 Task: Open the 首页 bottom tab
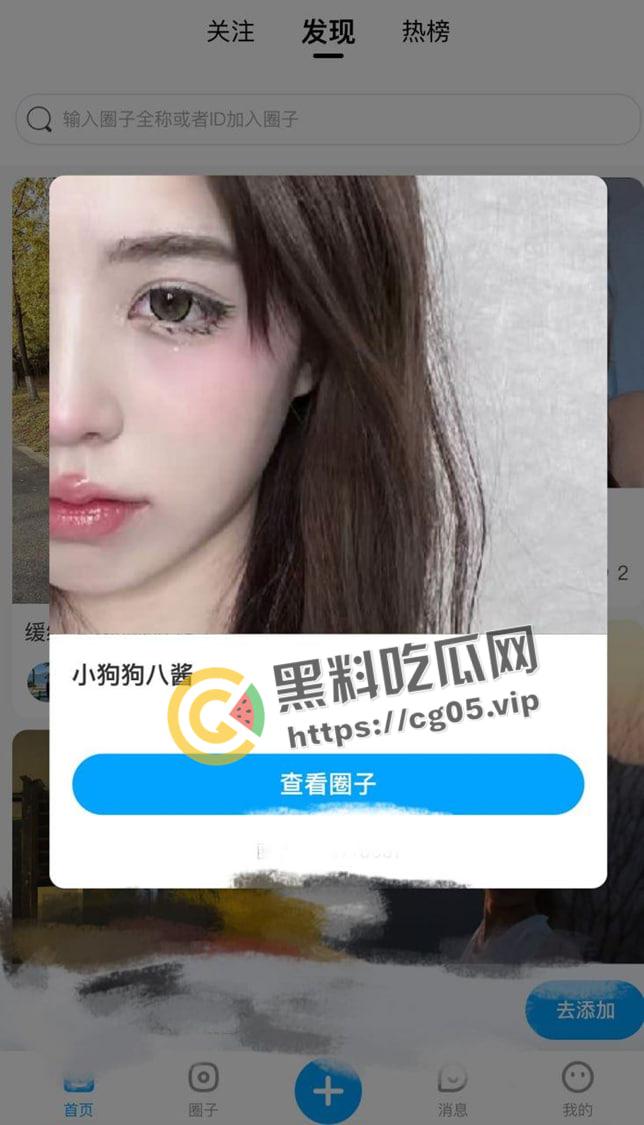(78, 1092)
